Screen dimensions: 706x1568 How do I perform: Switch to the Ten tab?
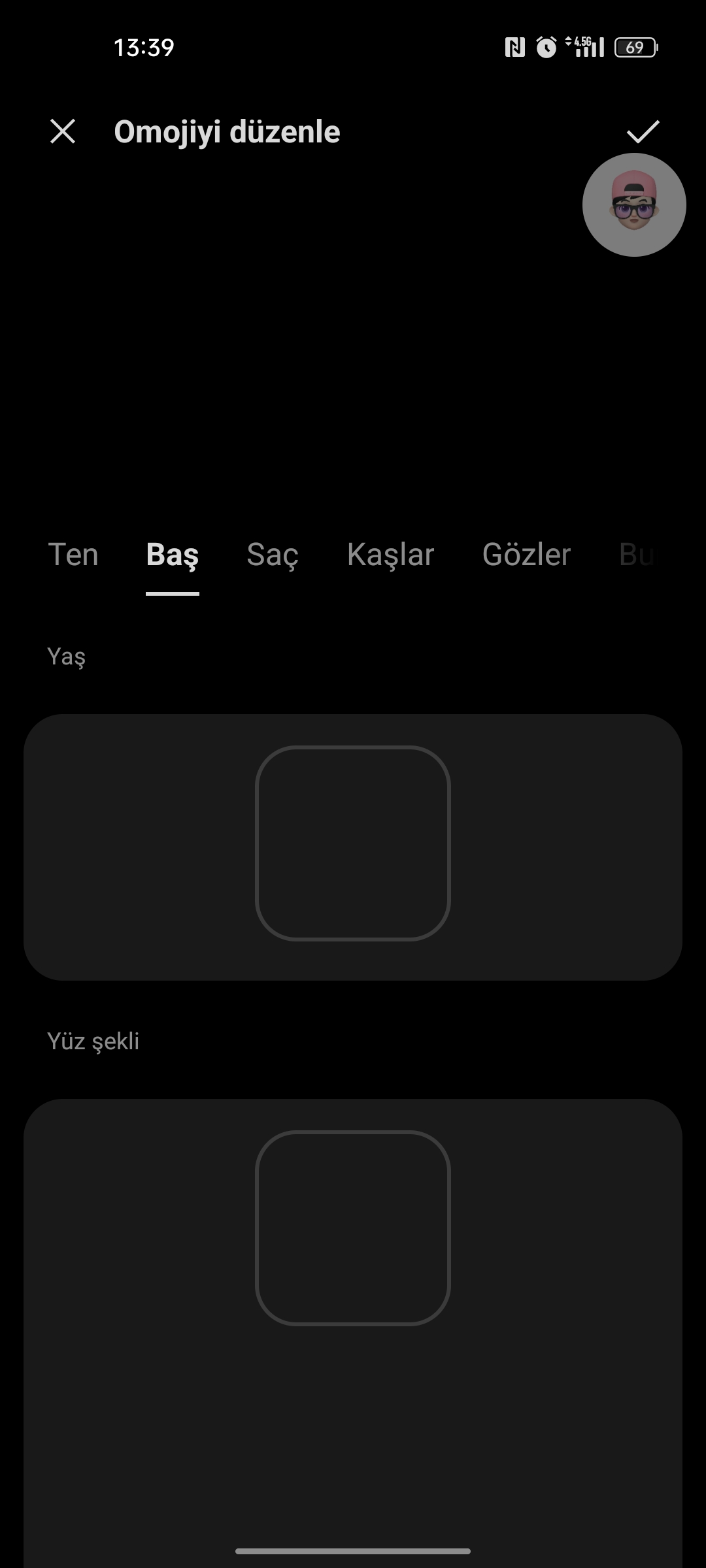click(73, 555)
